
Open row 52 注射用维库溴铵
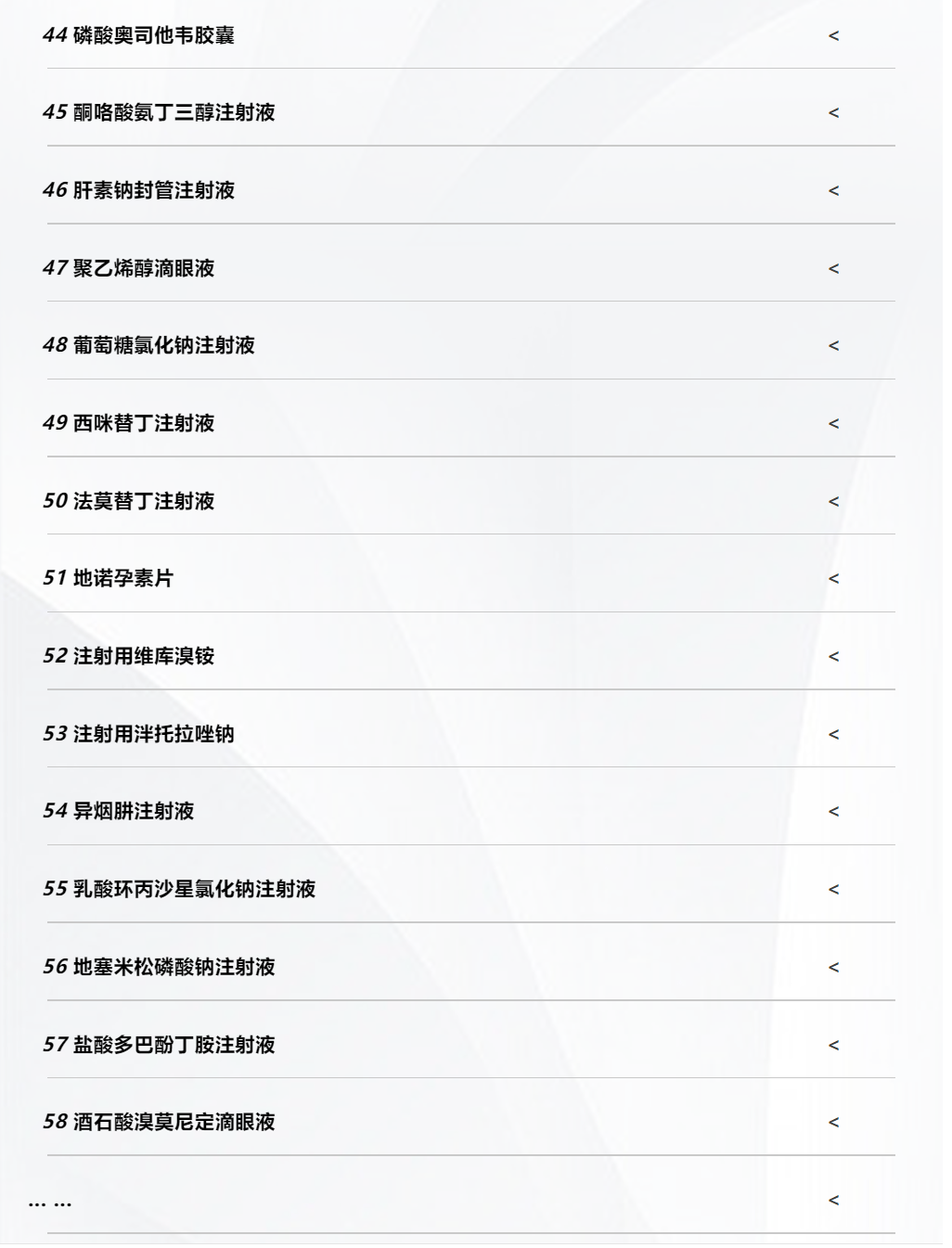(x=832, y=657)
